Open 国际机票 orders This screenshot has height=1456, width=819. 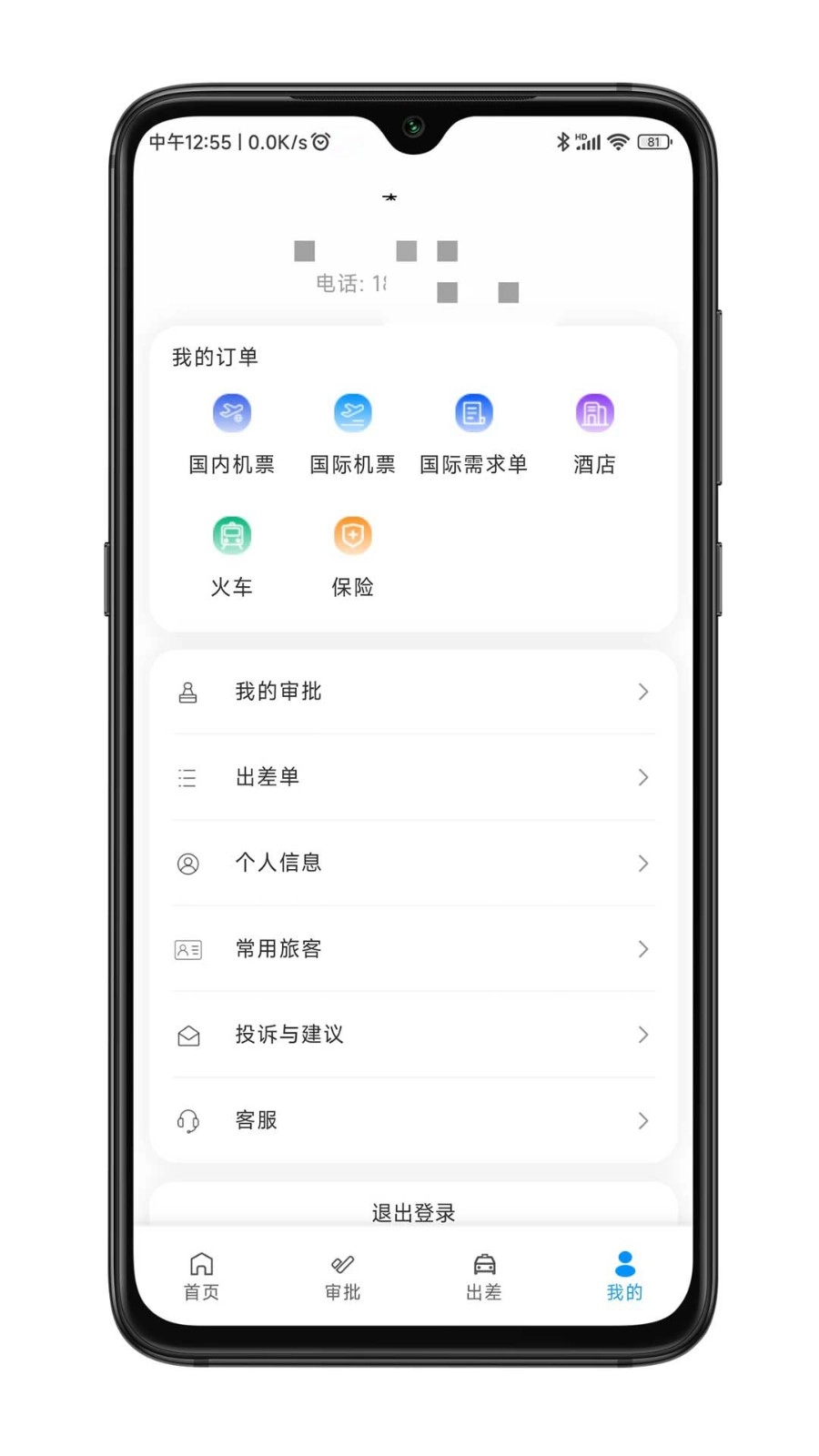(352, 434)
